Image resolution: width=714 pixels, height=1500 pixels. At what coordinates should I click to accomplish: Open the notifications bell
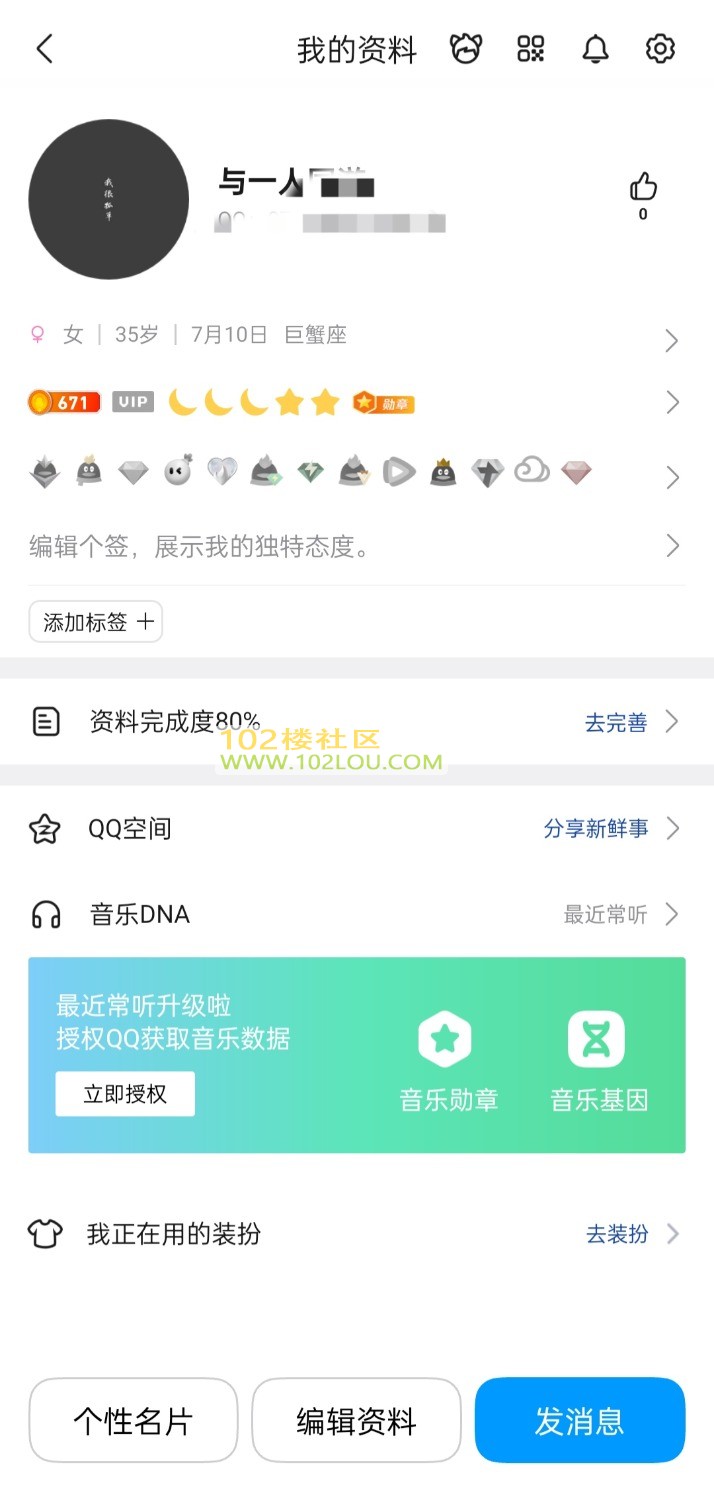click(596, 49)
